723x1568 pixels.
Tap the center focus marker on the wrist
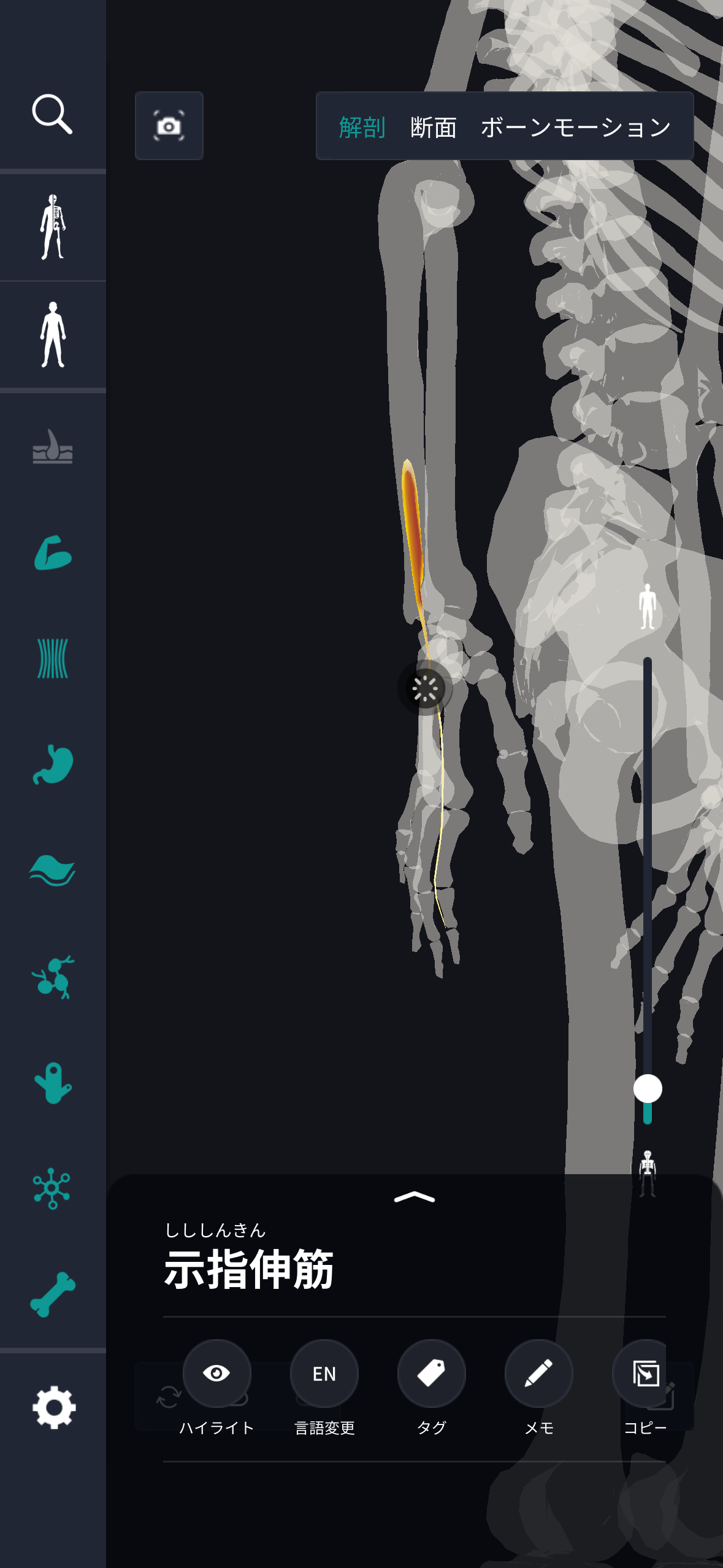click(425, 688)
